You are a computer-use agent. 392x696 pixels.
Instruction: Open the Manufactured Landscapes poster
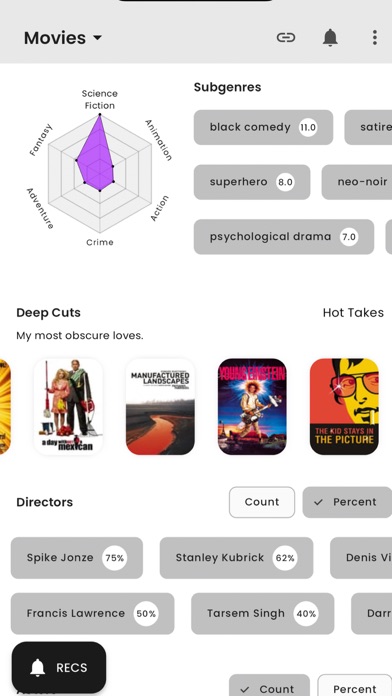click(160, 407)
